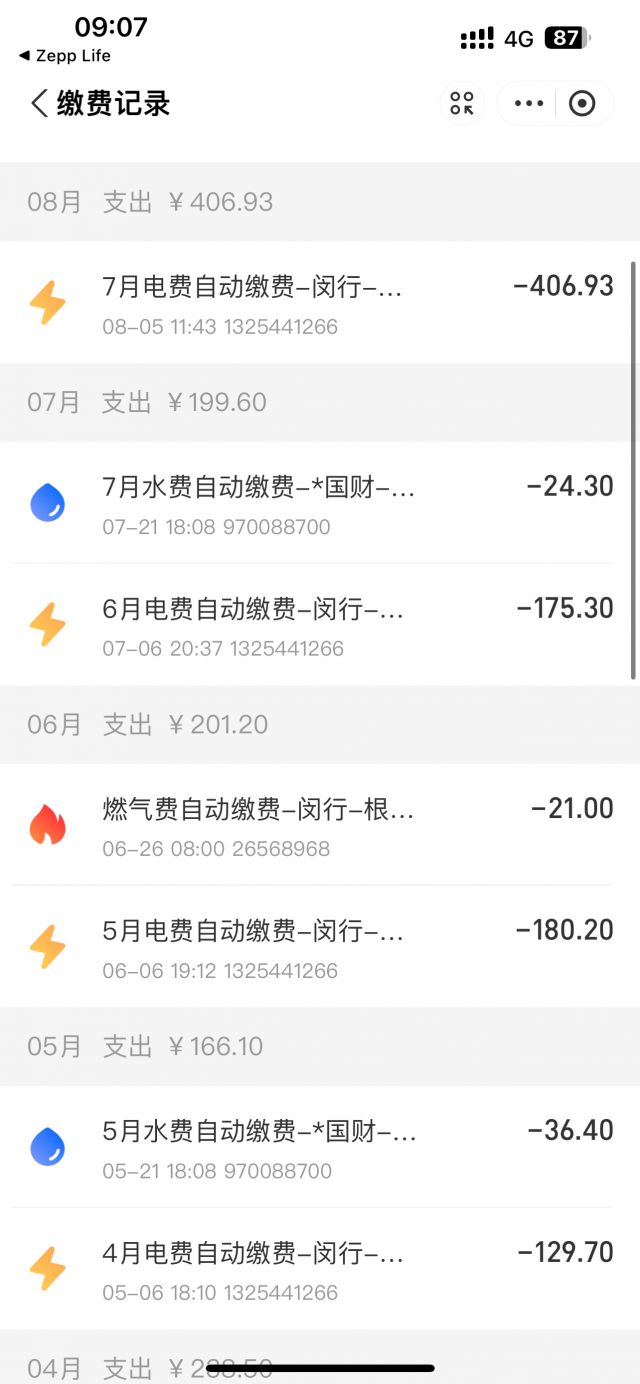
Task: Open the three-dot more menu
Action: [528, 103]
